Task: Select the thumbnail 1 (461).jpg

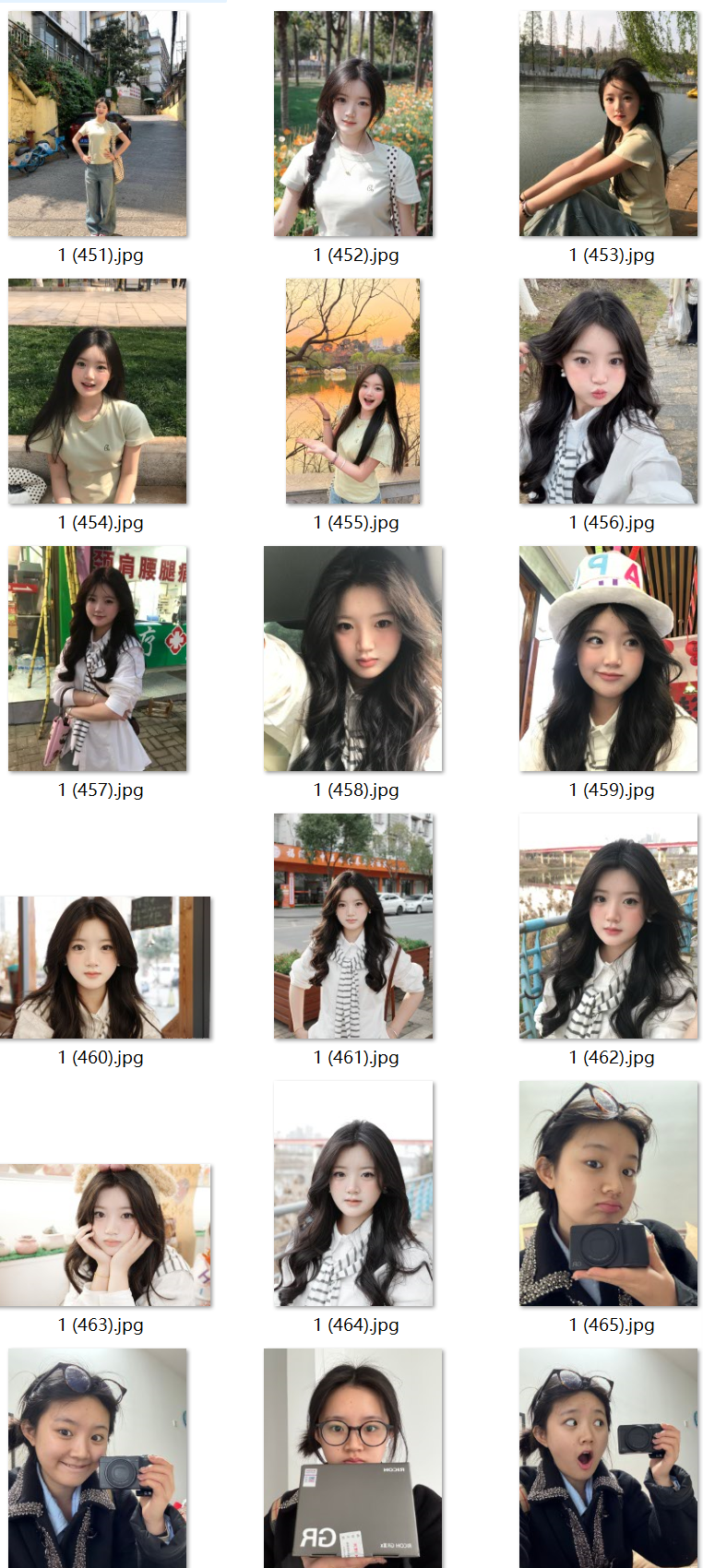Action: (x=353, y=926)
